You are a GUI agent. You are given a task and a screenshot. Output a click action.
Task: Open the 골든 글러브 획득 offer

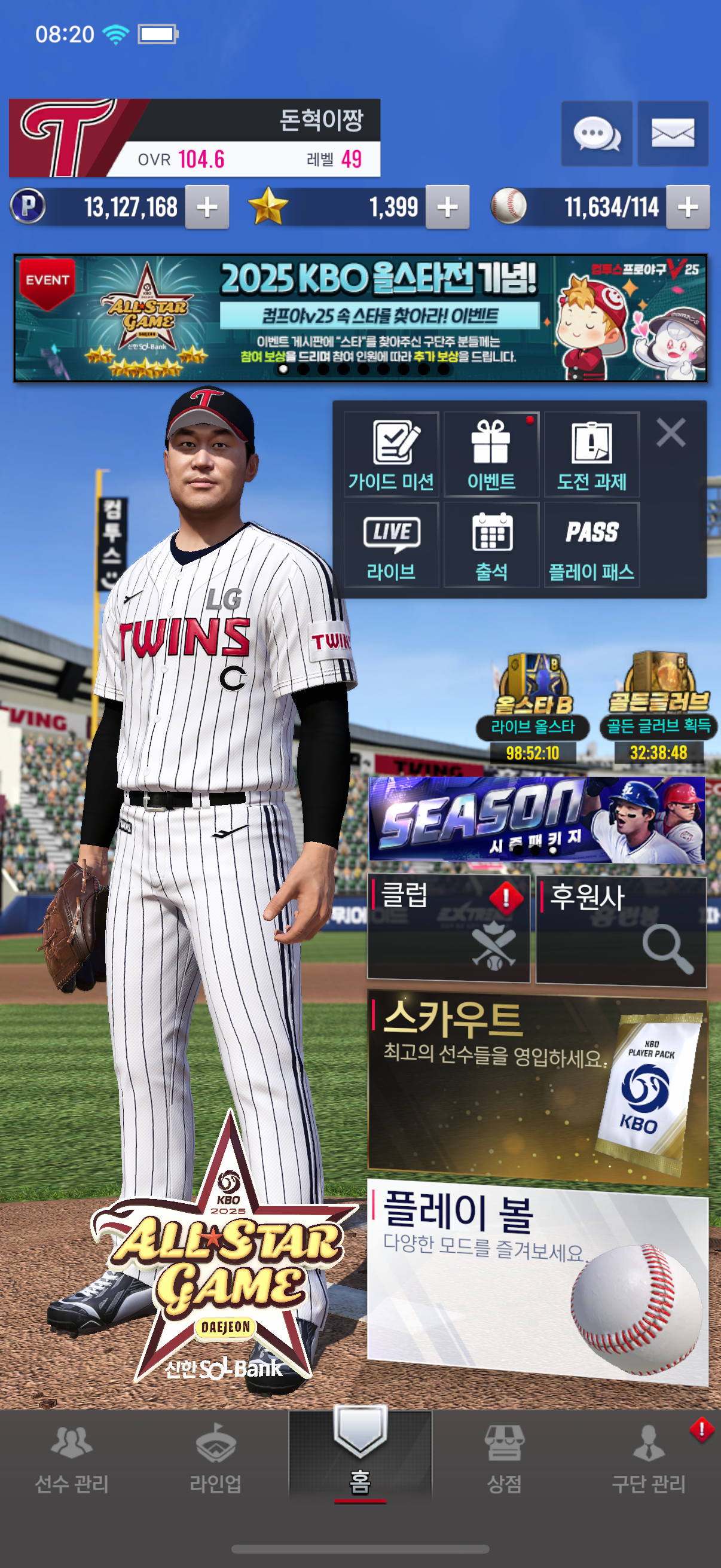pyautogui.click(x=658, y=708)
